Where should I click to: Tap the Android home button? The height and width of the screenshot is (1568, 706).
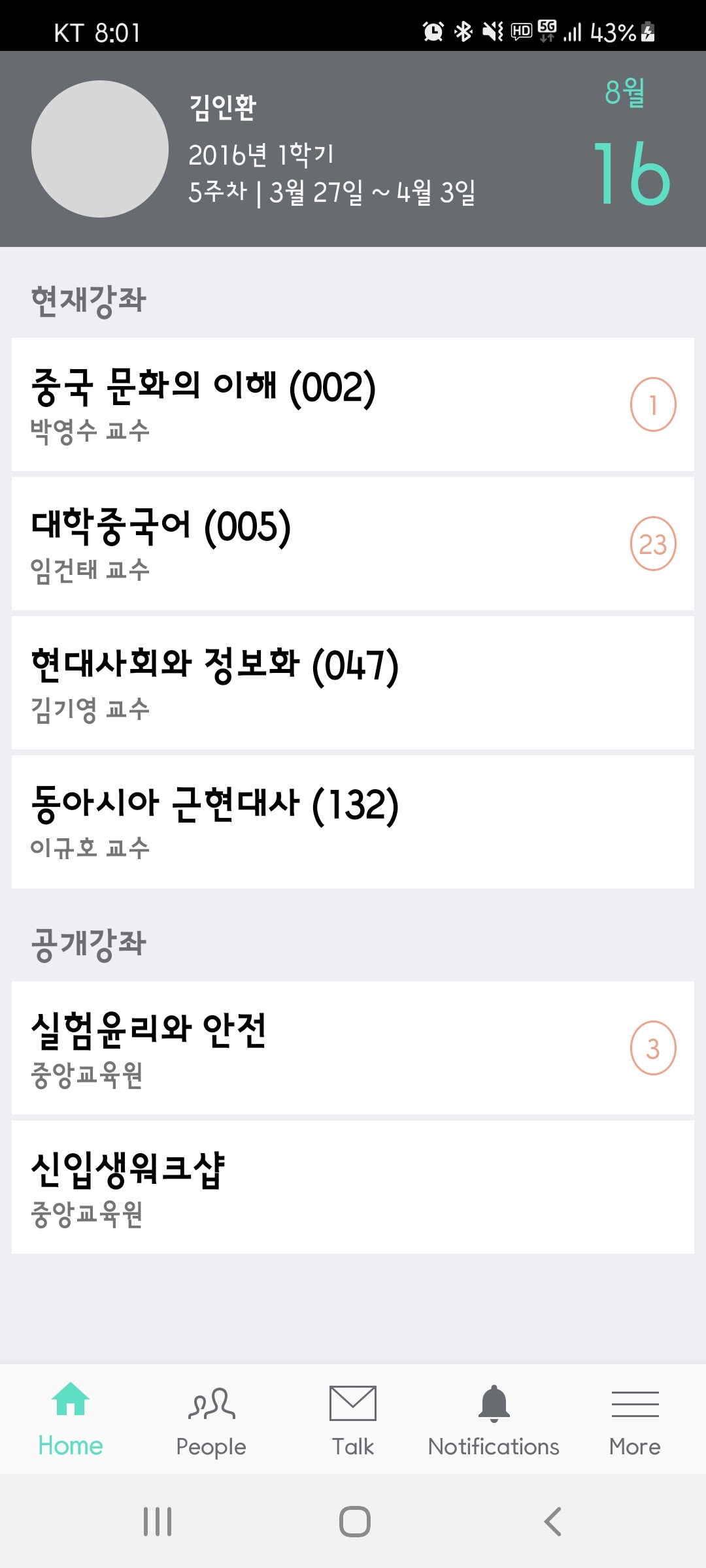point(353,1519)
